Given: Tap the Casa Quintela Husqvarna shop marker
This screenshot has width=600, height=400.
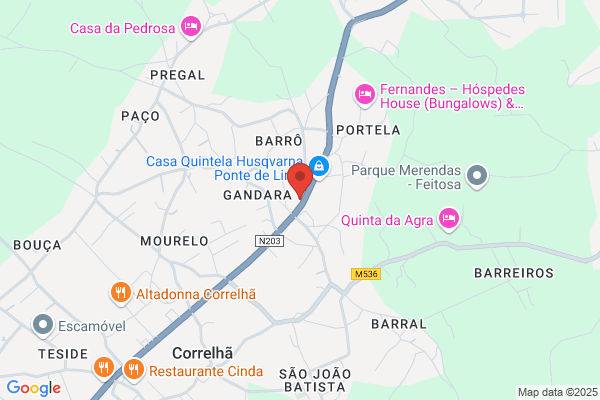Looking at the screenshot, I should [x=319, y=167].
